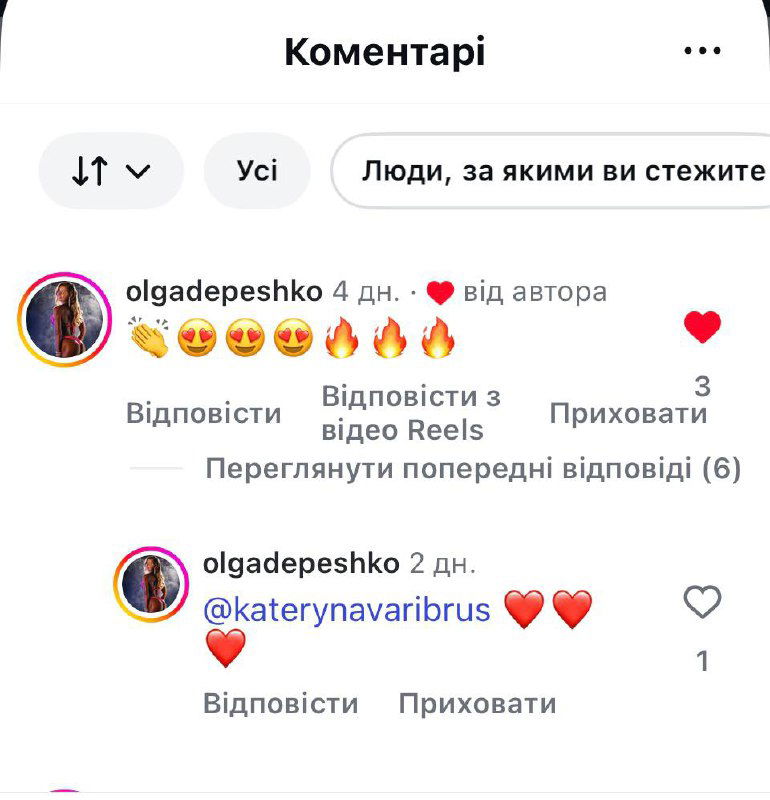The width and height of the screenshot is (770, 800).
Task: Unlike olgadepeshko's emoji comment from 4 дн.
Action: (702, 327)
